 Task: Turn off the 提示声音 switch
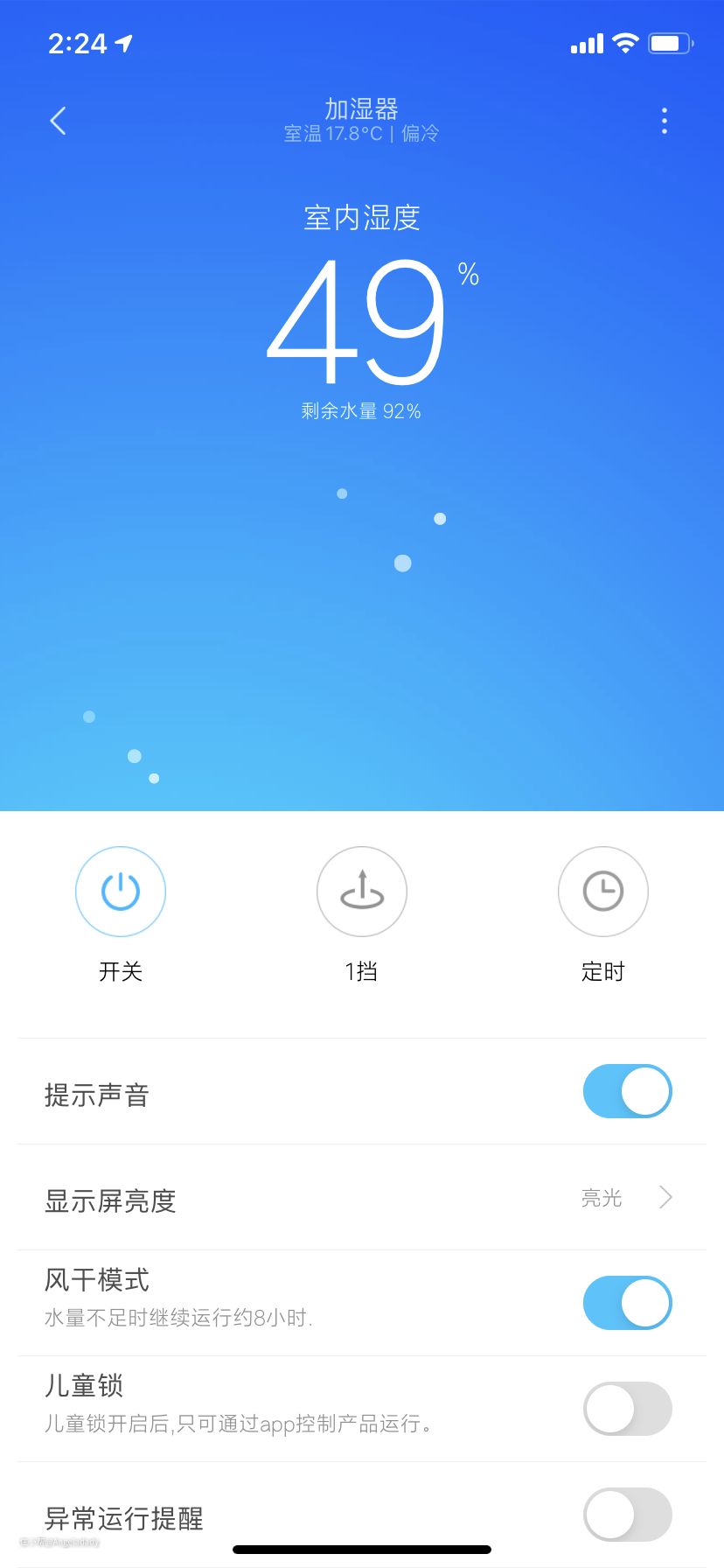click(627, 1091)
